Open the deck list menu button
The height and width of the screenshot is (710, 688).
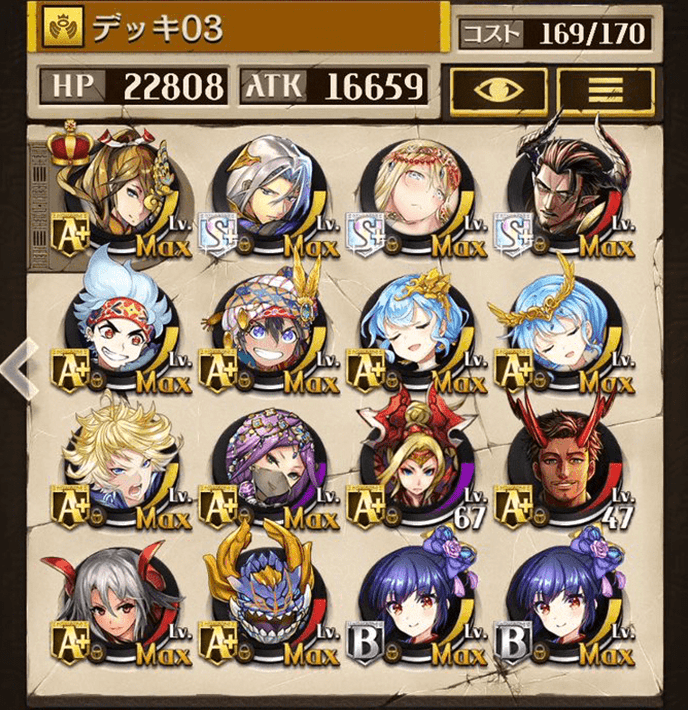[606, 89]
